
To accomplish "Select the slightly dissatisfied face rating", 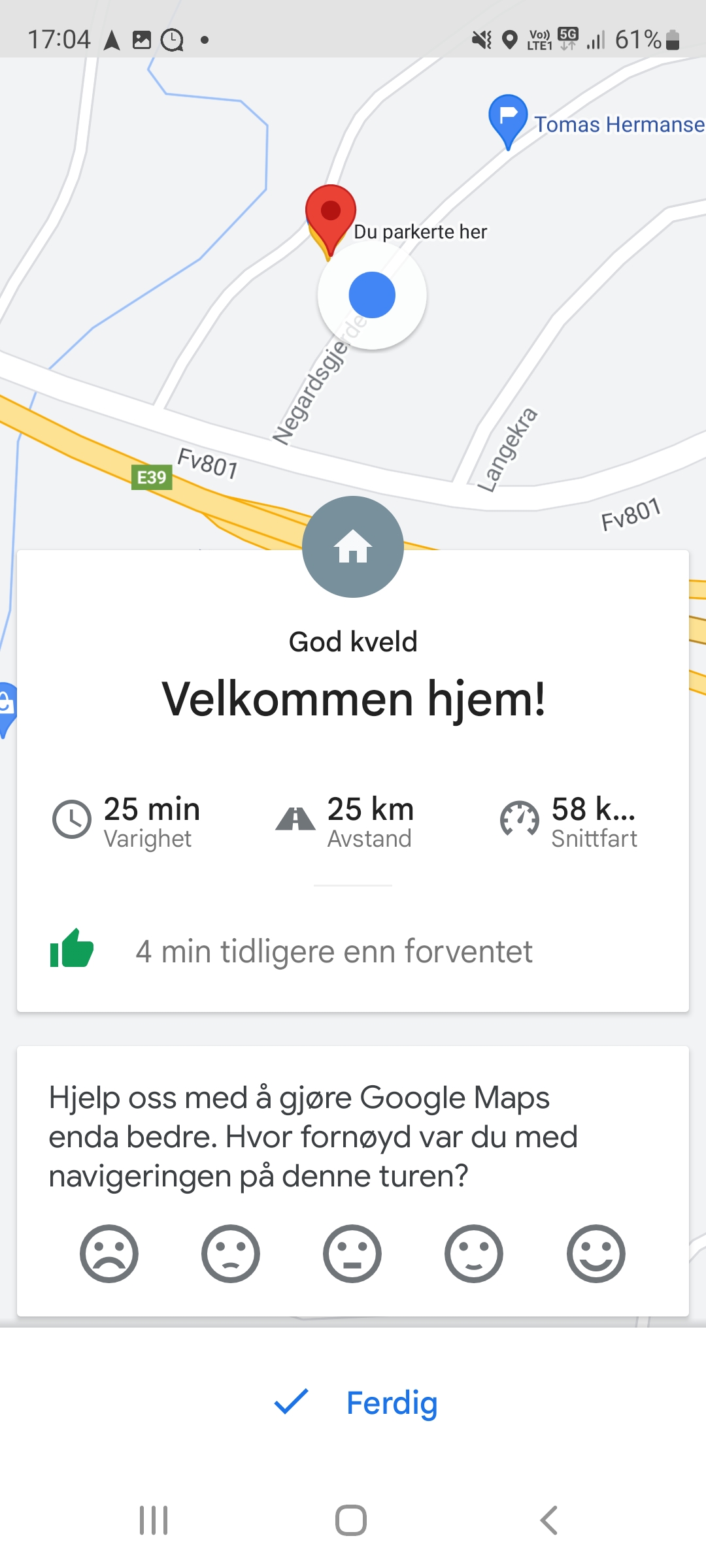I will [x=231, y=1253].
